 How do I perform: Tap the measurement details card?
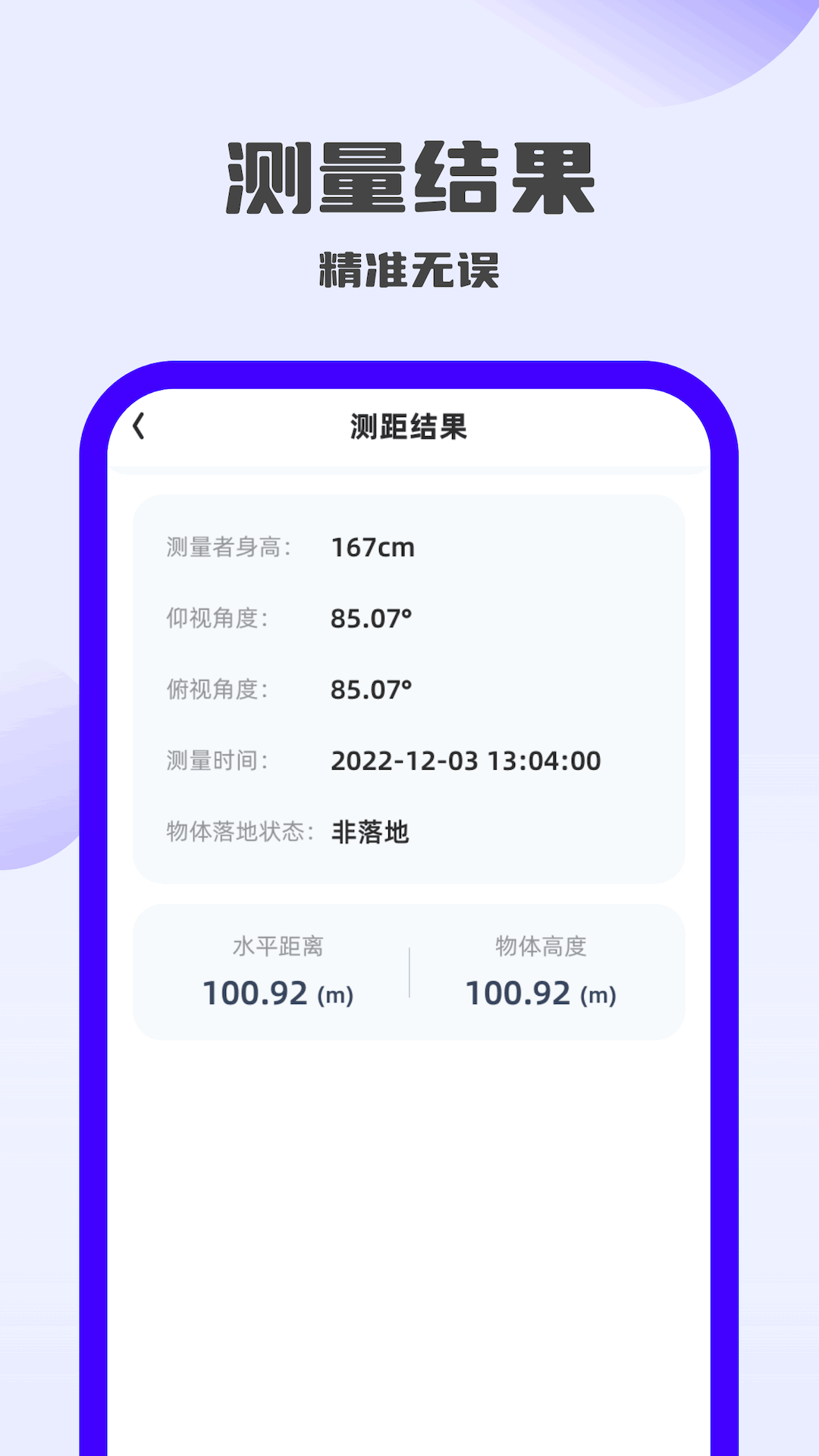(409, 686)
